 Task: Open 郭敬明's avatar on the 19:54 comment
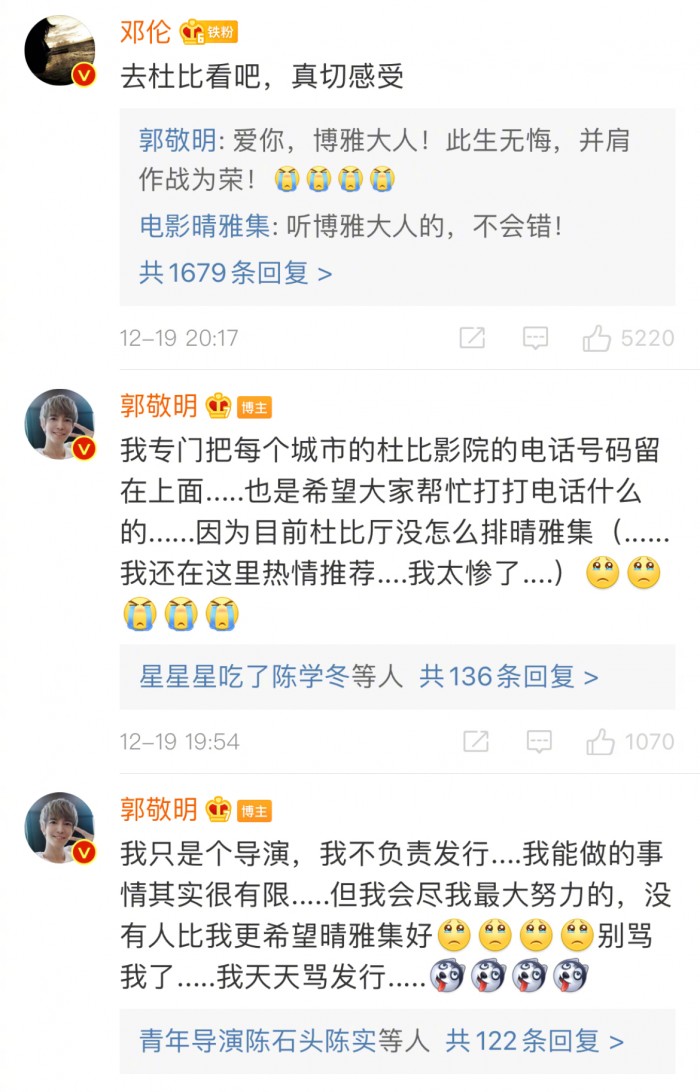pyautogui.click(x=59, y=424)
